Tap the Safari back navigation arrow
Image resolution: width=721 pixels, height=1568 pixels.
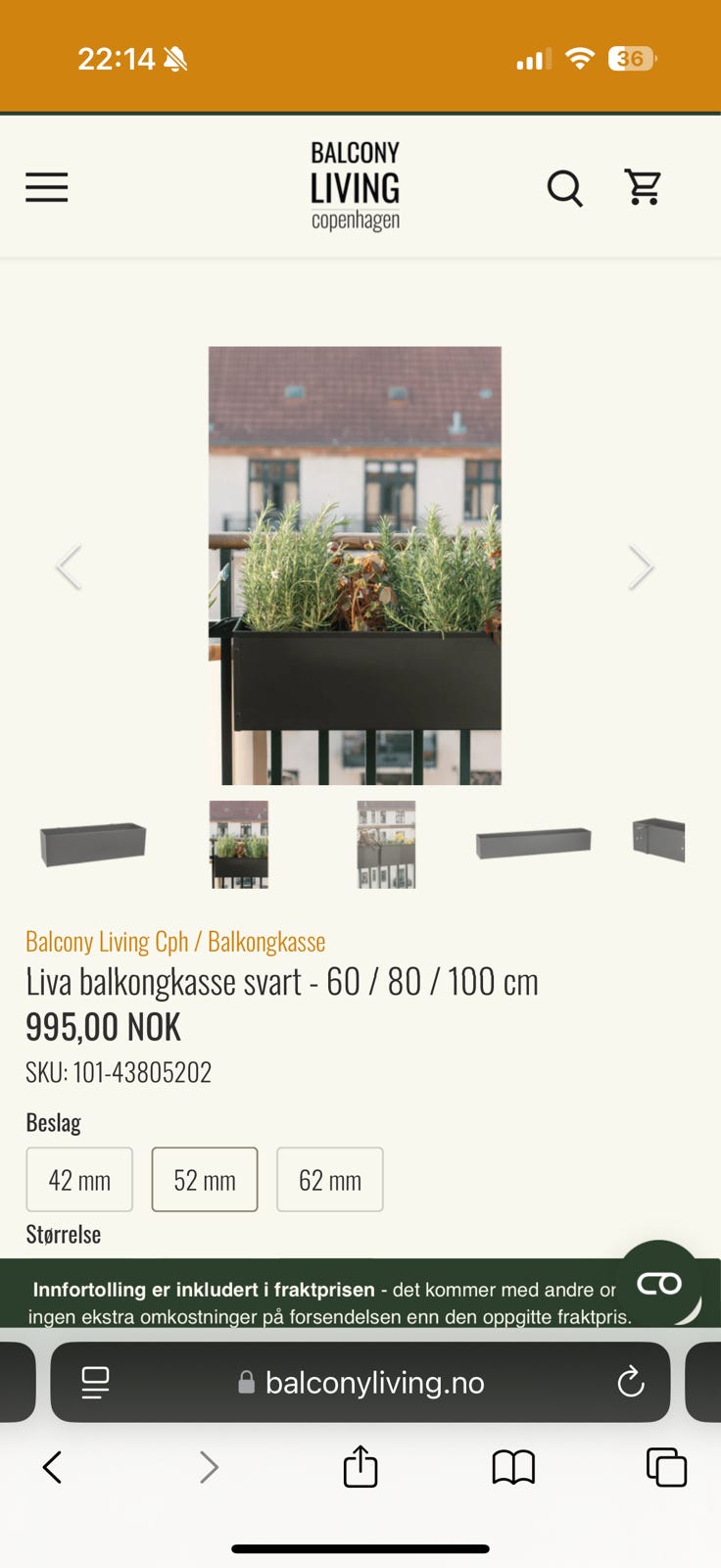pyautogui.click(x=52, y=1467)
